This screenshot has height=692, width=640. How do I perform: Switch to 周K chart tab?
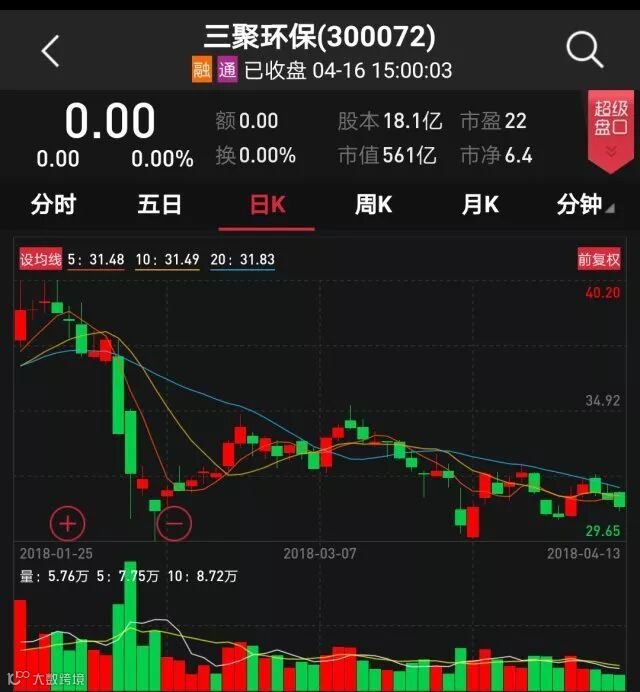[374, 205]
